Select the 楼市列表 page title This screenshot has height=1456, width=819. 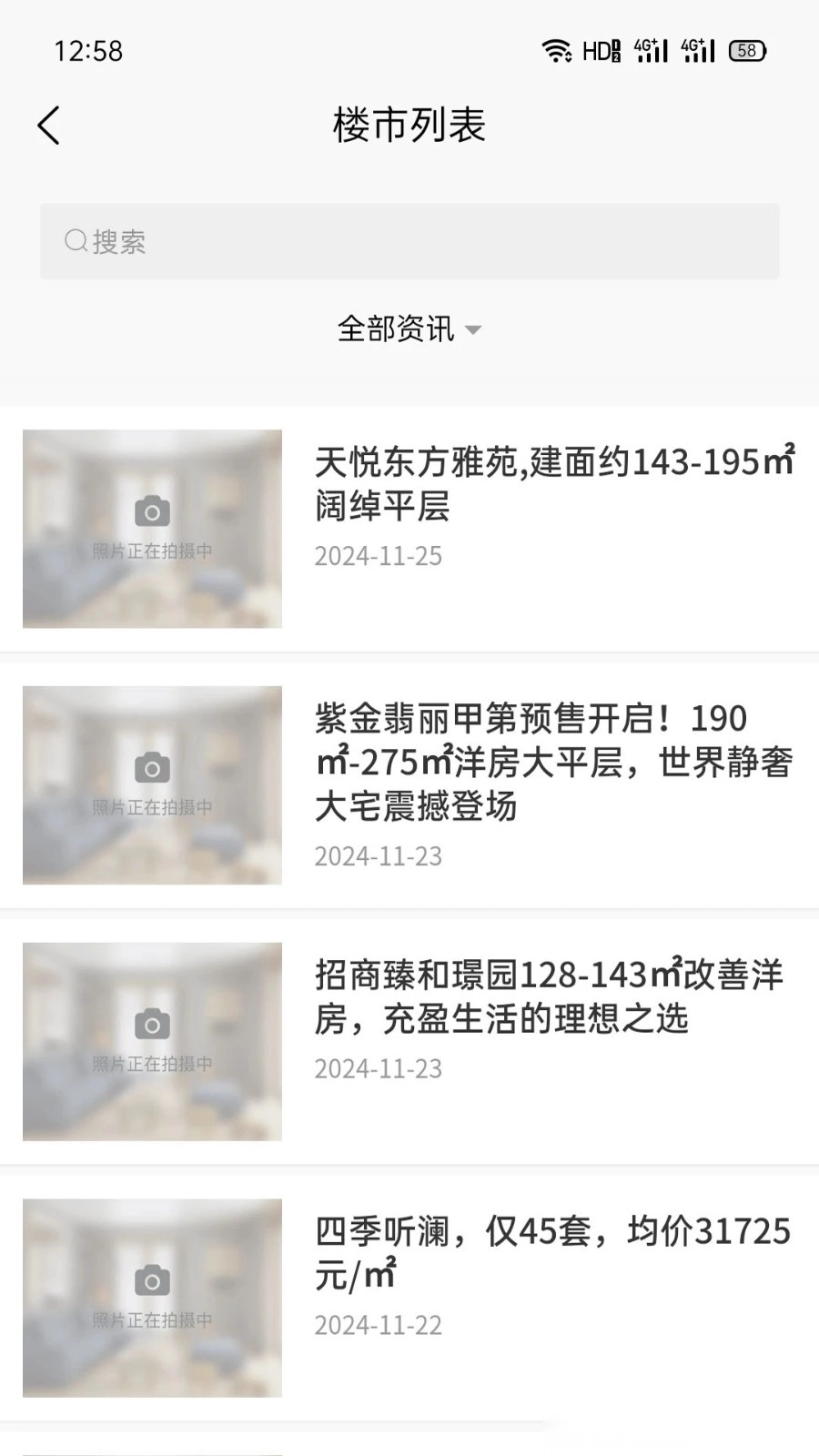tap(409, 126)
